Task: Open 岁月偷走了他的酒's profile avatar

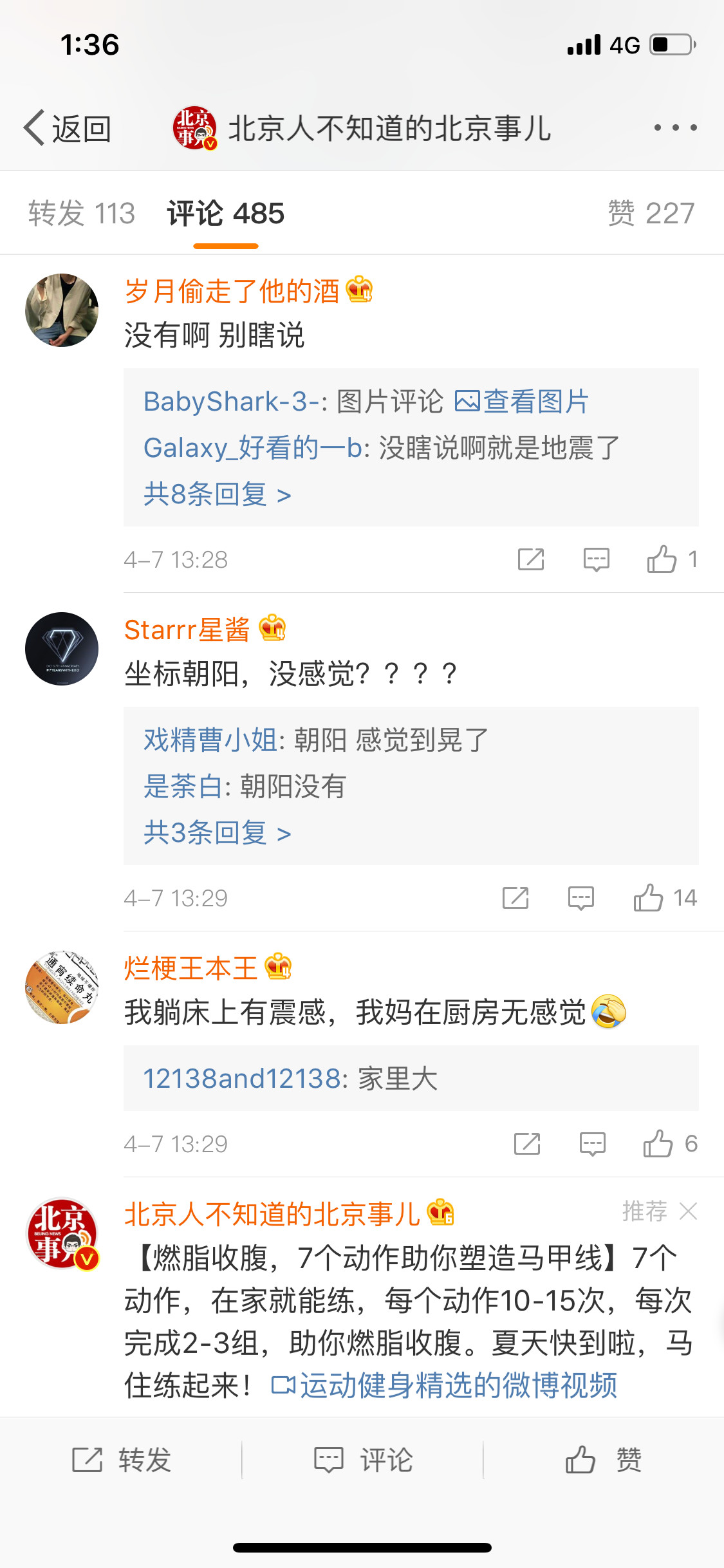Action: point(62,310)
